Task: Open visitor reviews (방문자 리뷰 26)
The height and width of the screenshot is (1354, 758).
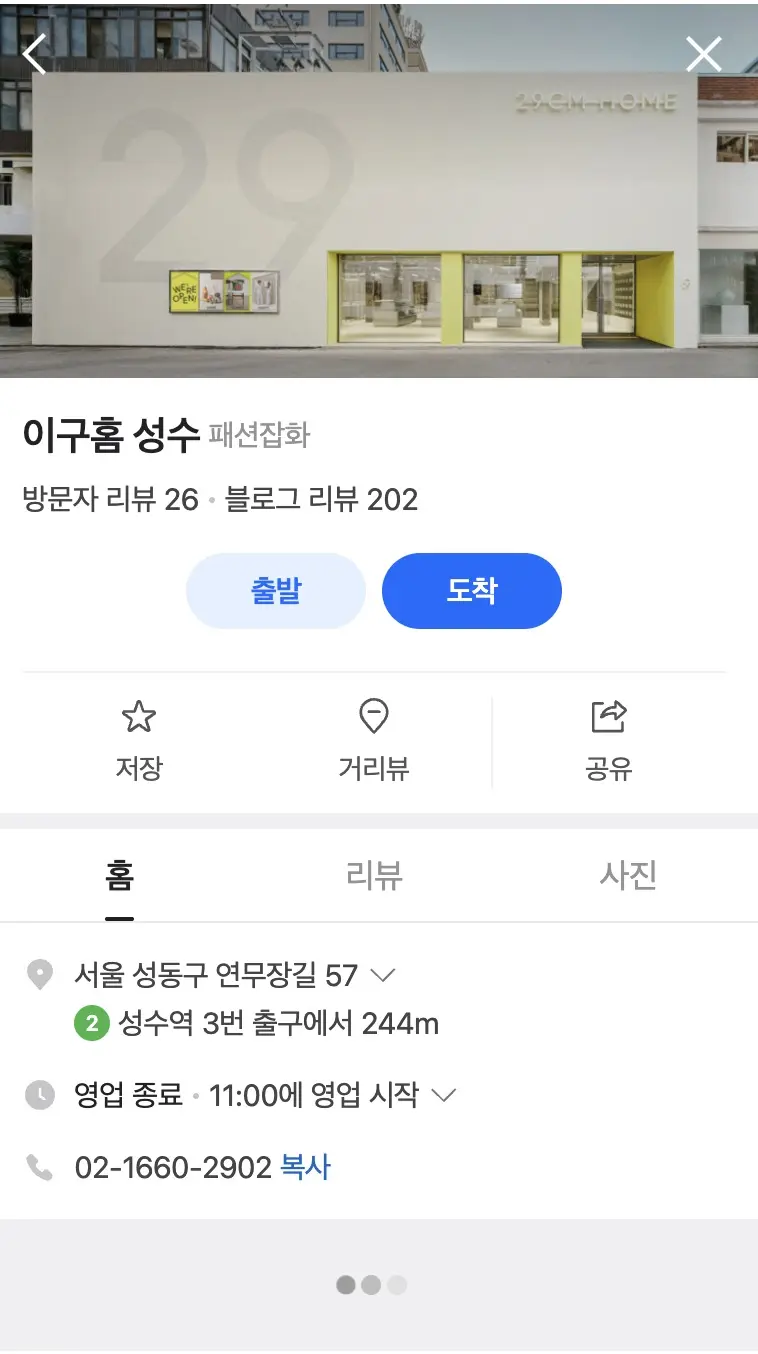Action: pyautogui.click(x=110, y=499)
